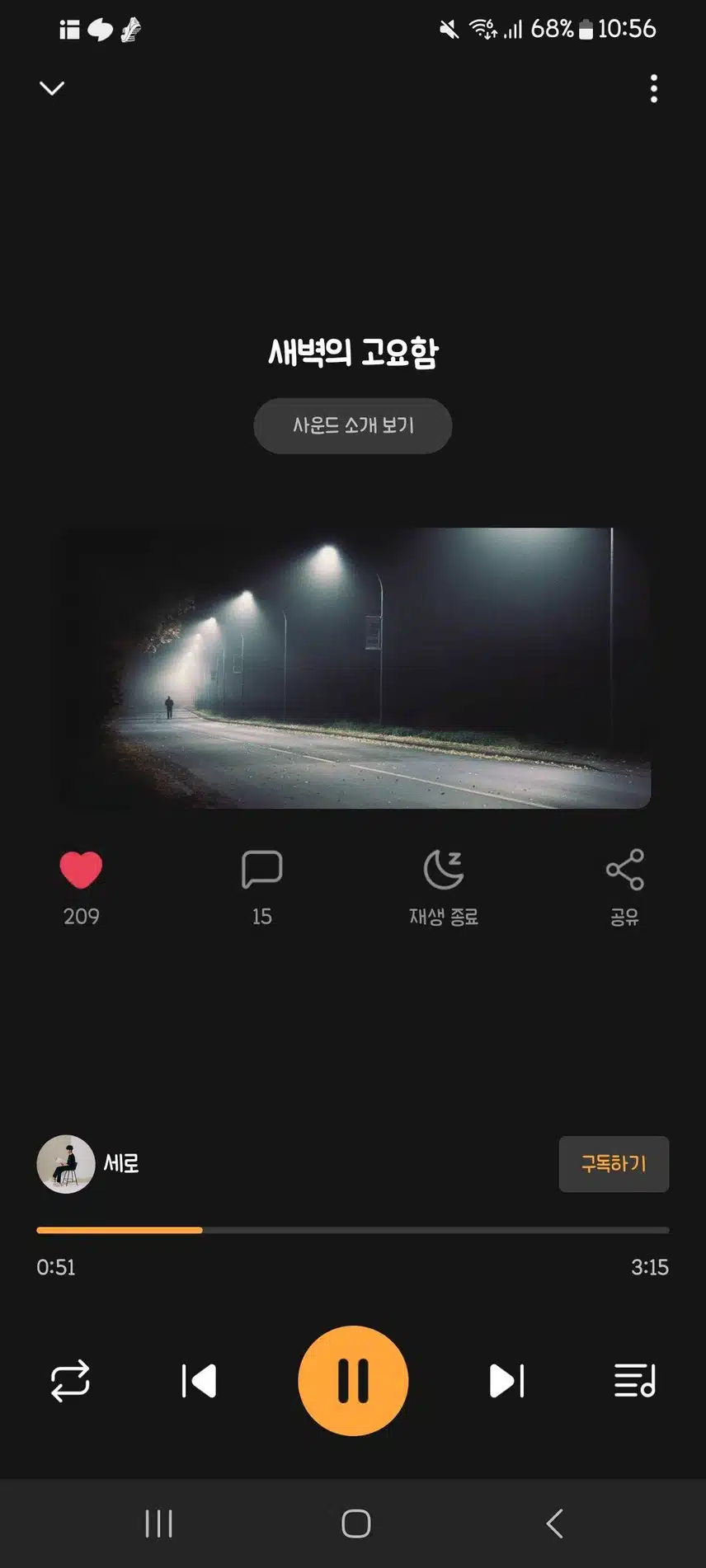The height and width of the screenshot is (1568, 706).
Task: Open the comments bubble icon
Action: (261, 870)
